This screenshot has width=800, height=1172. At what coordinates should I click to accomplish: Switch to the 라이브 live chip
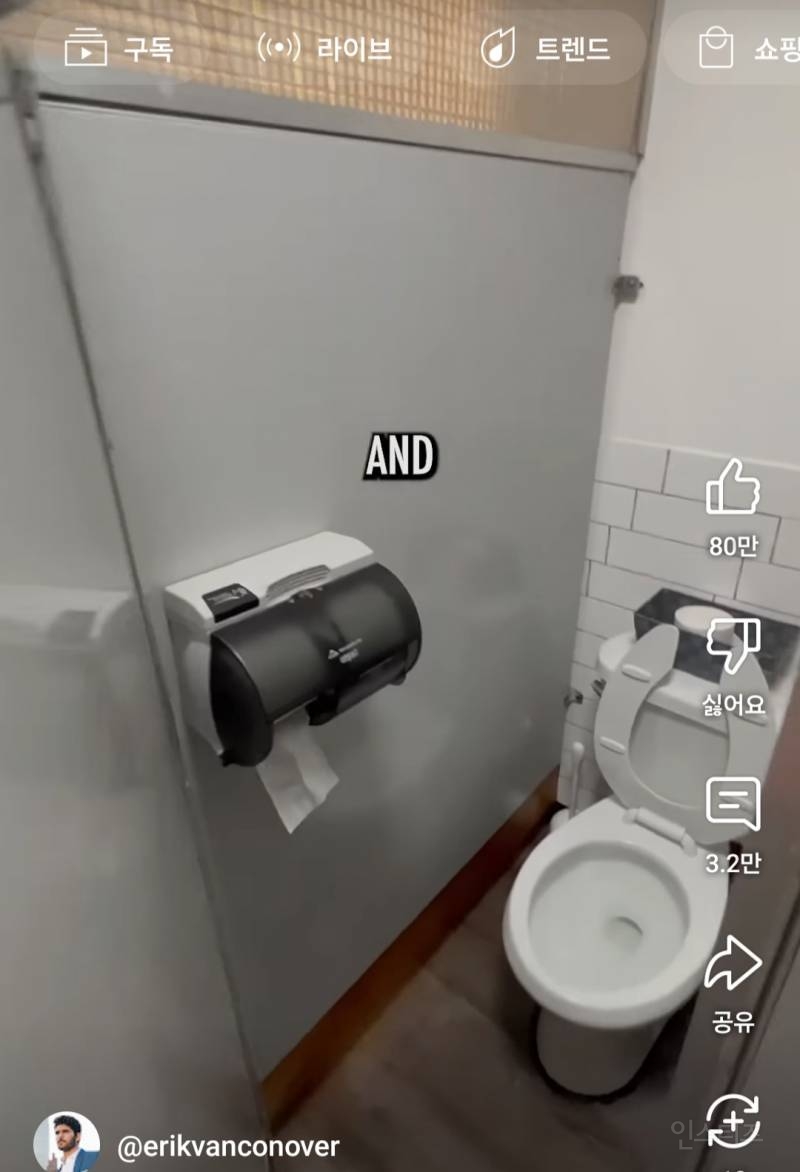(325, 48)
